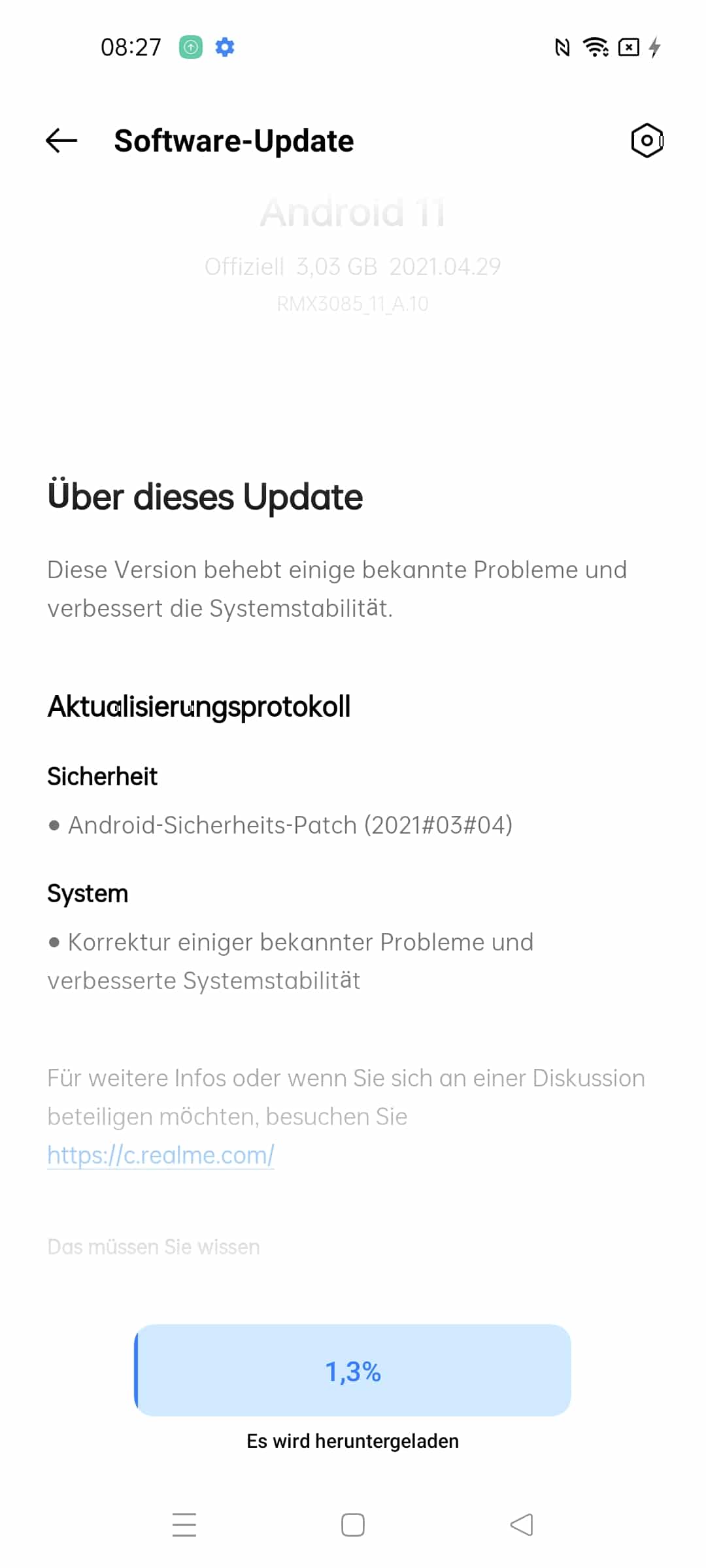Tap the 1,3% download progress button
Screen dimensions: 706x1568
[352, 1370]
